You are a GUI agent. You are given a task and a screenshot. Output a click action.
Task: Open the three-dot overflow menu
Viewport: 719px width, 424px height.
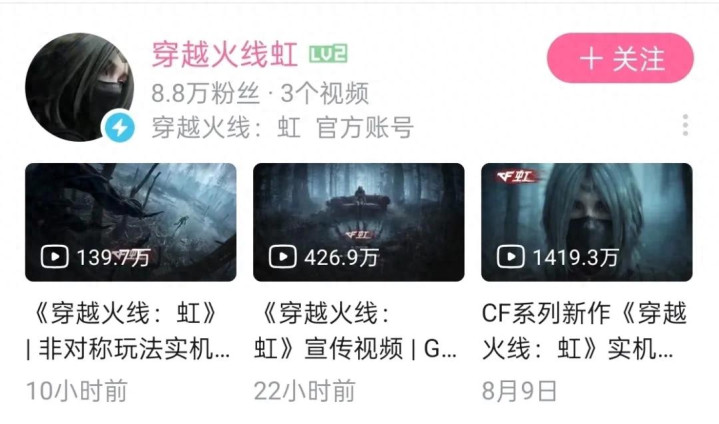(x=685, y=125)
